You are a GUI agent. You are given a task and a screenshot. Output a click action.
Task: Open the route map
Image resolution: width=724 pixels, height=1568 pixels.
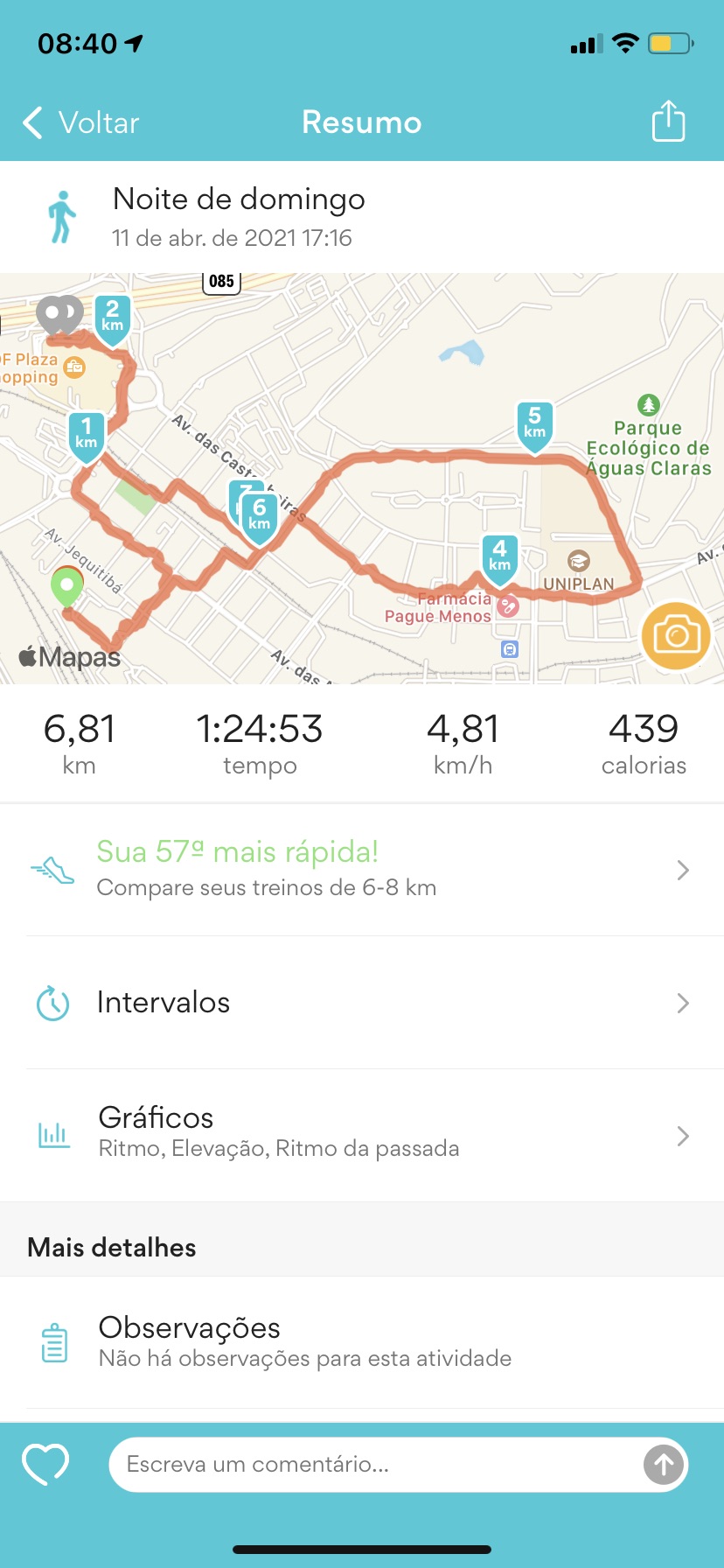tap(362, 479)
